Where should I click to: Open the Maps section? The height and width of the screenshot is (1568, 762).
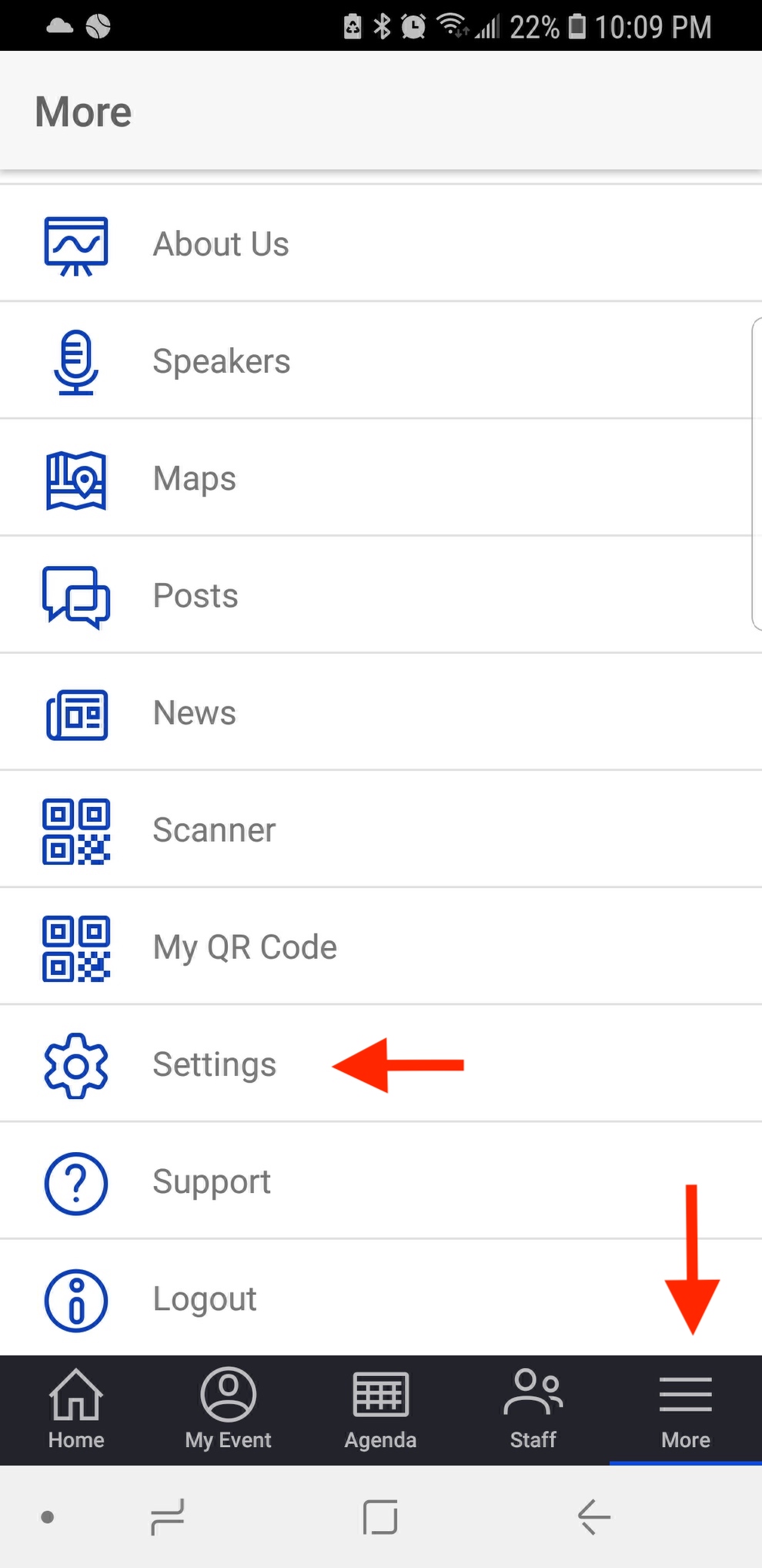click(x=381, y=478)
